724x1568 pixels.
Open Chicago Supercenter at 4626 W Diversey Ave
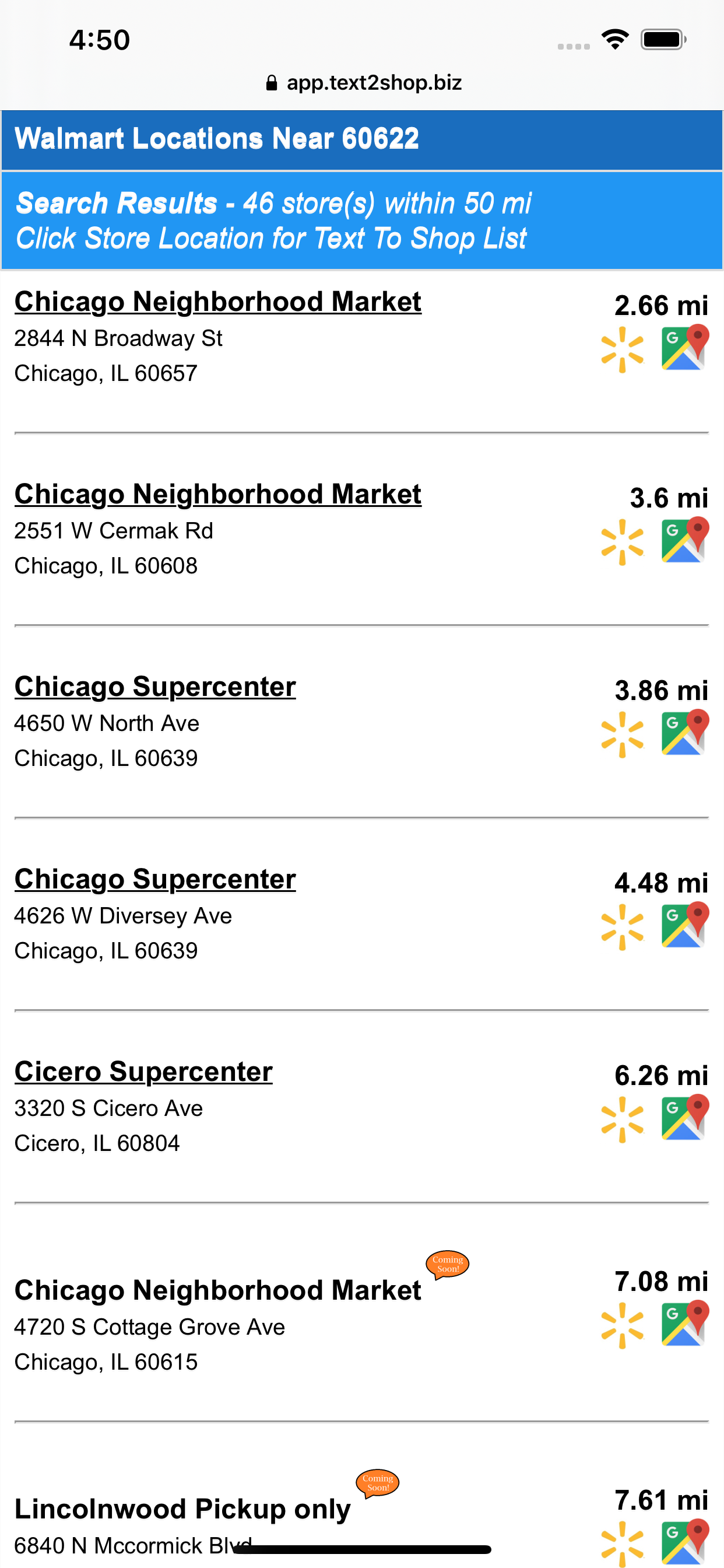[155, 879]
